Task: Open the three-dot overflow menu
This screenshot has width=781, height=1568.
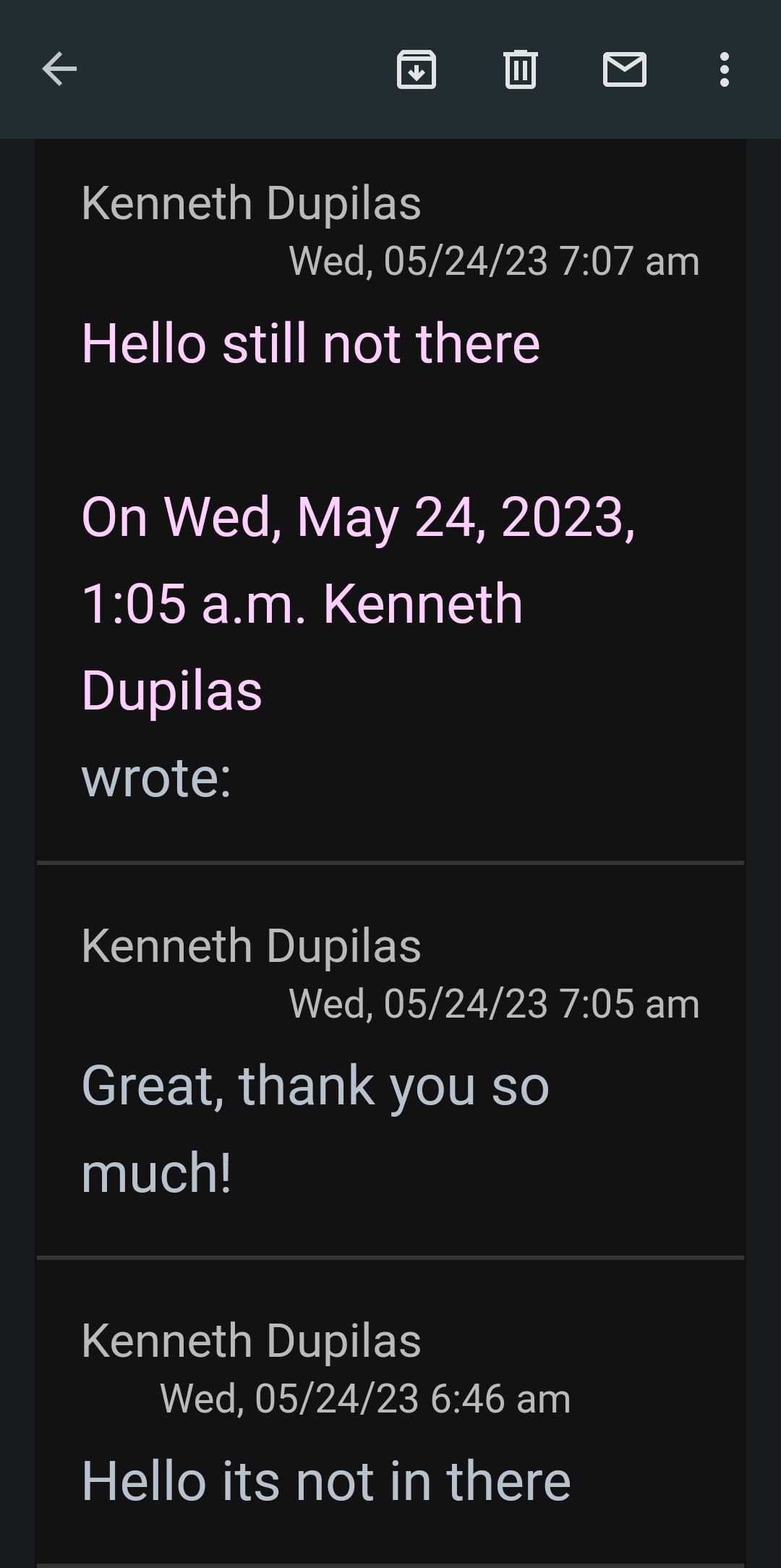Action: tap(724, 69)
